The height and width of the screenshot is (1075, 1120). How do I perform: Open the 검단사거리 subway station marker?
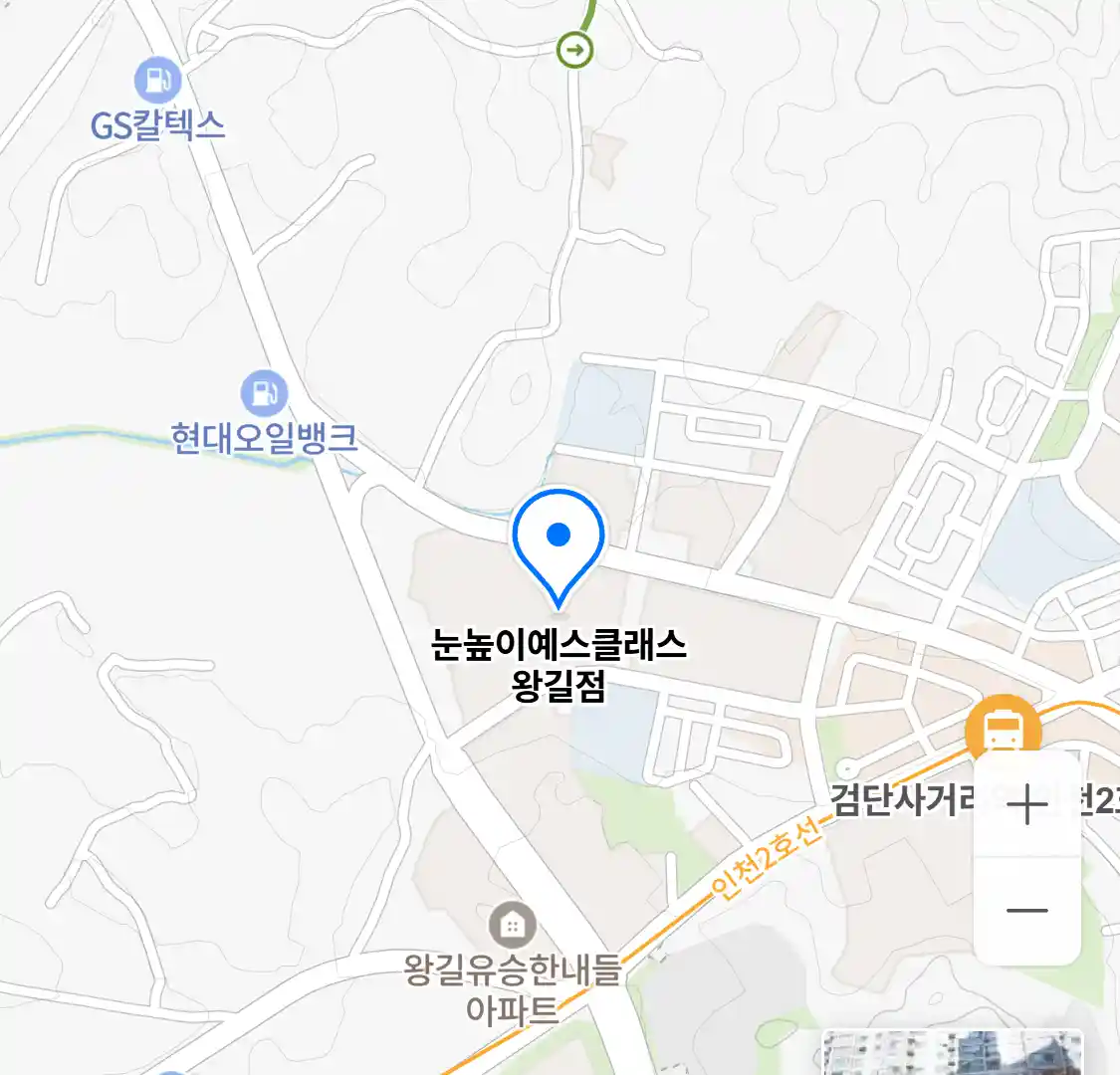pos(1003,732)
